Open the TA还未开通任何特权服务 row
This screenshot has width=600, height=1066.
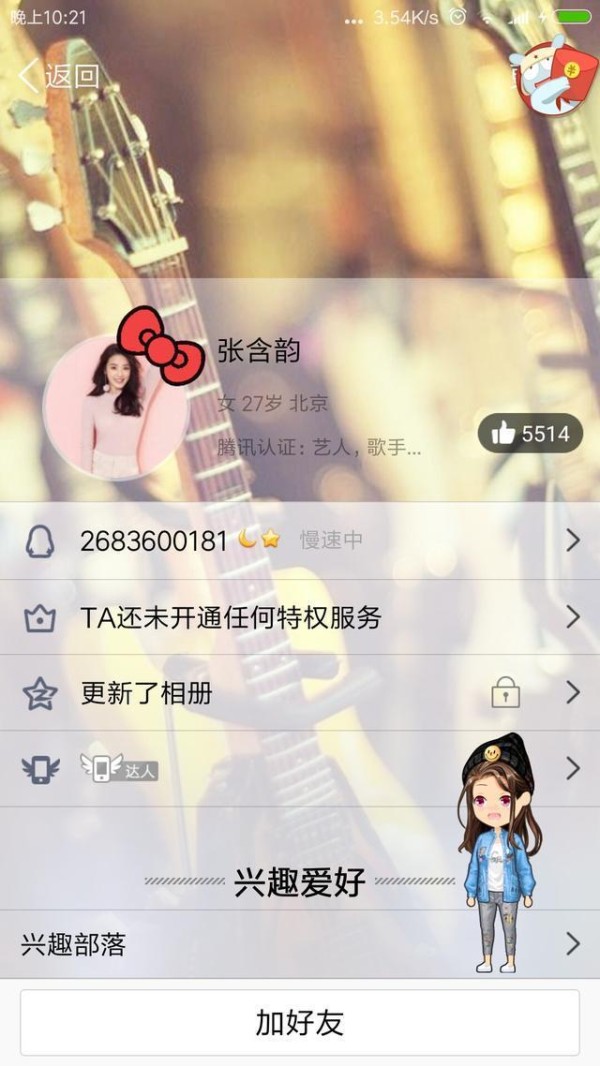pyautogui.click(x=300, y=617)
